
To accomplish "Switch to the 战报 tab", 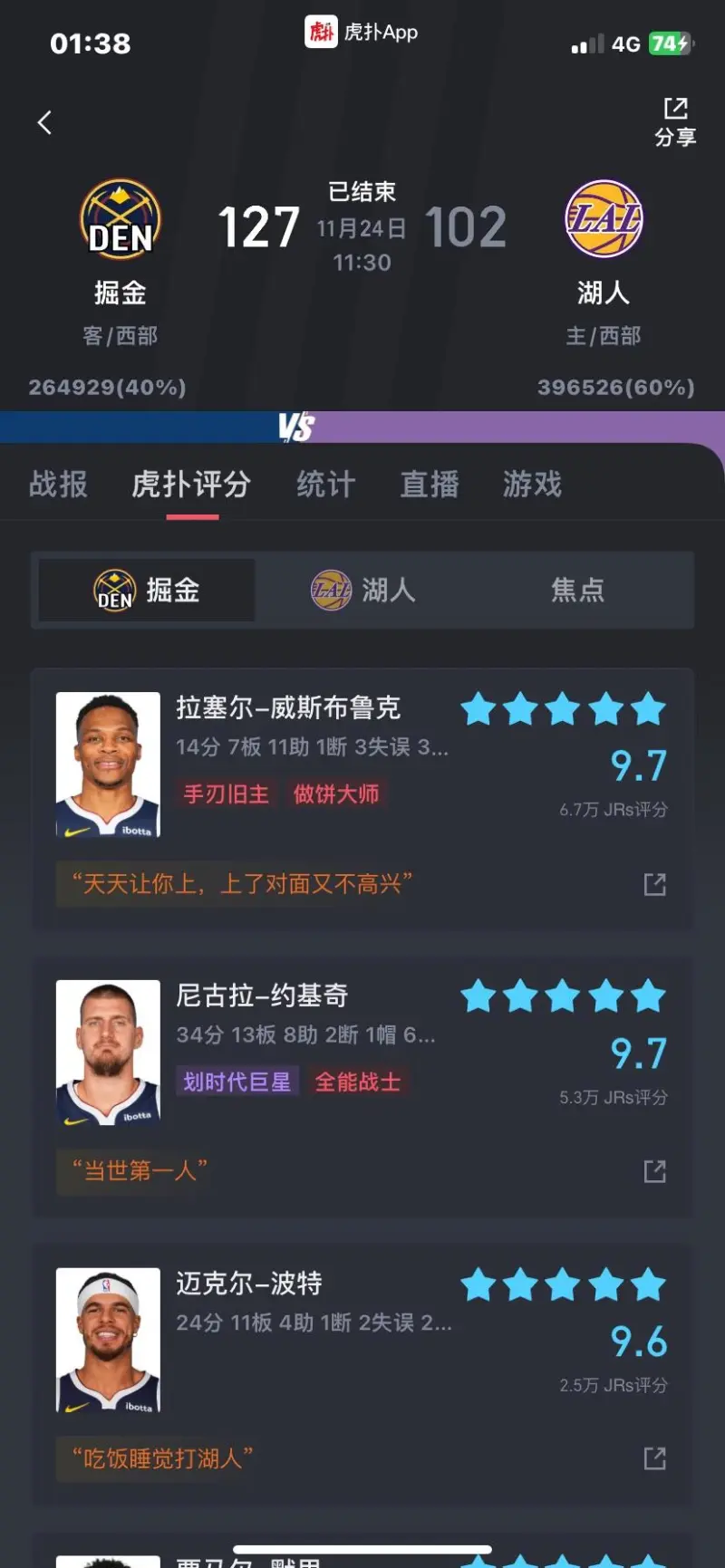I will (58, 484).
